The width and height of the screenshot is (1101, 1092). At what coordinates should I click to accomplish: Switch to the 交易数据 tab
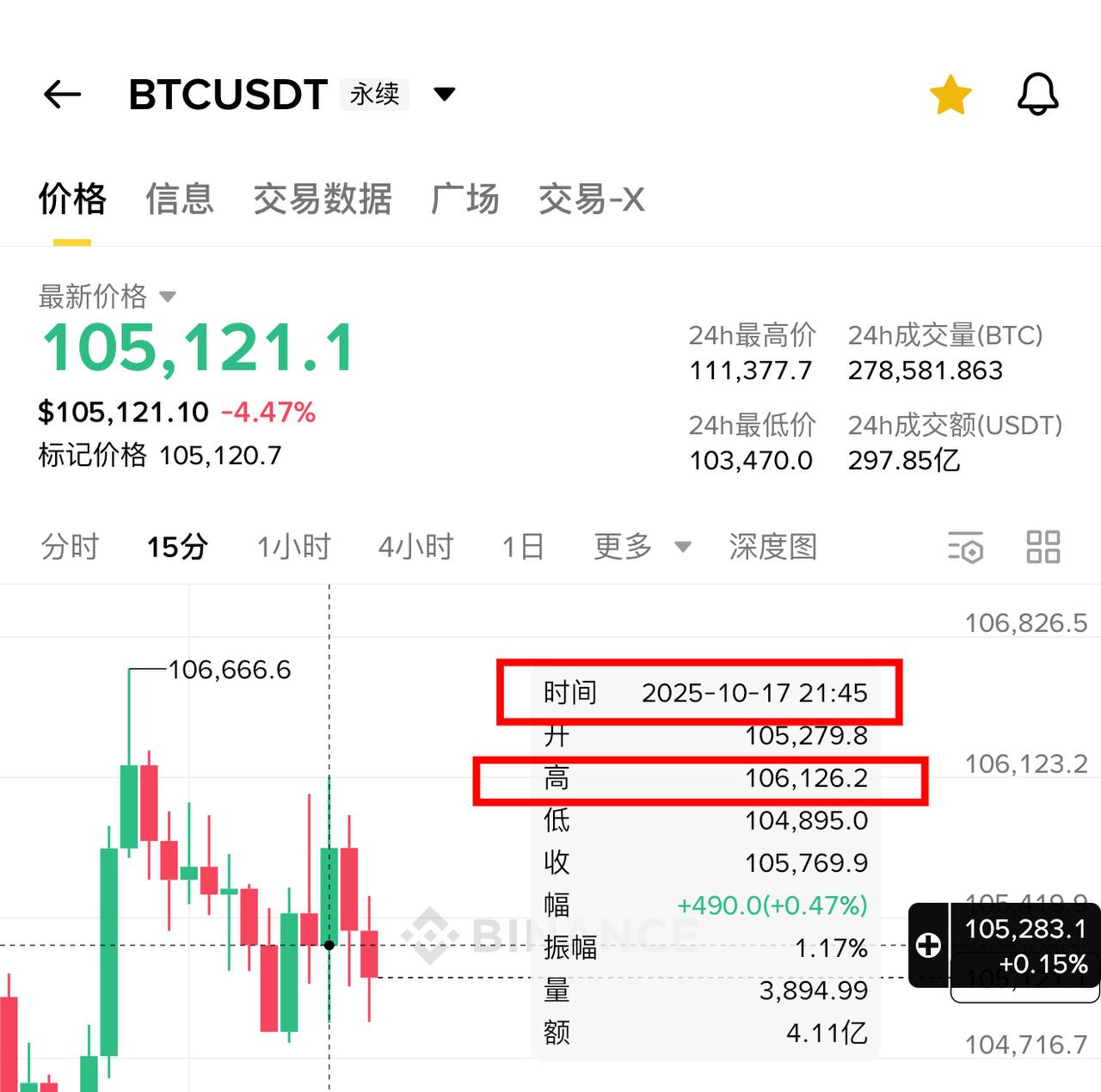coord(323,199)
